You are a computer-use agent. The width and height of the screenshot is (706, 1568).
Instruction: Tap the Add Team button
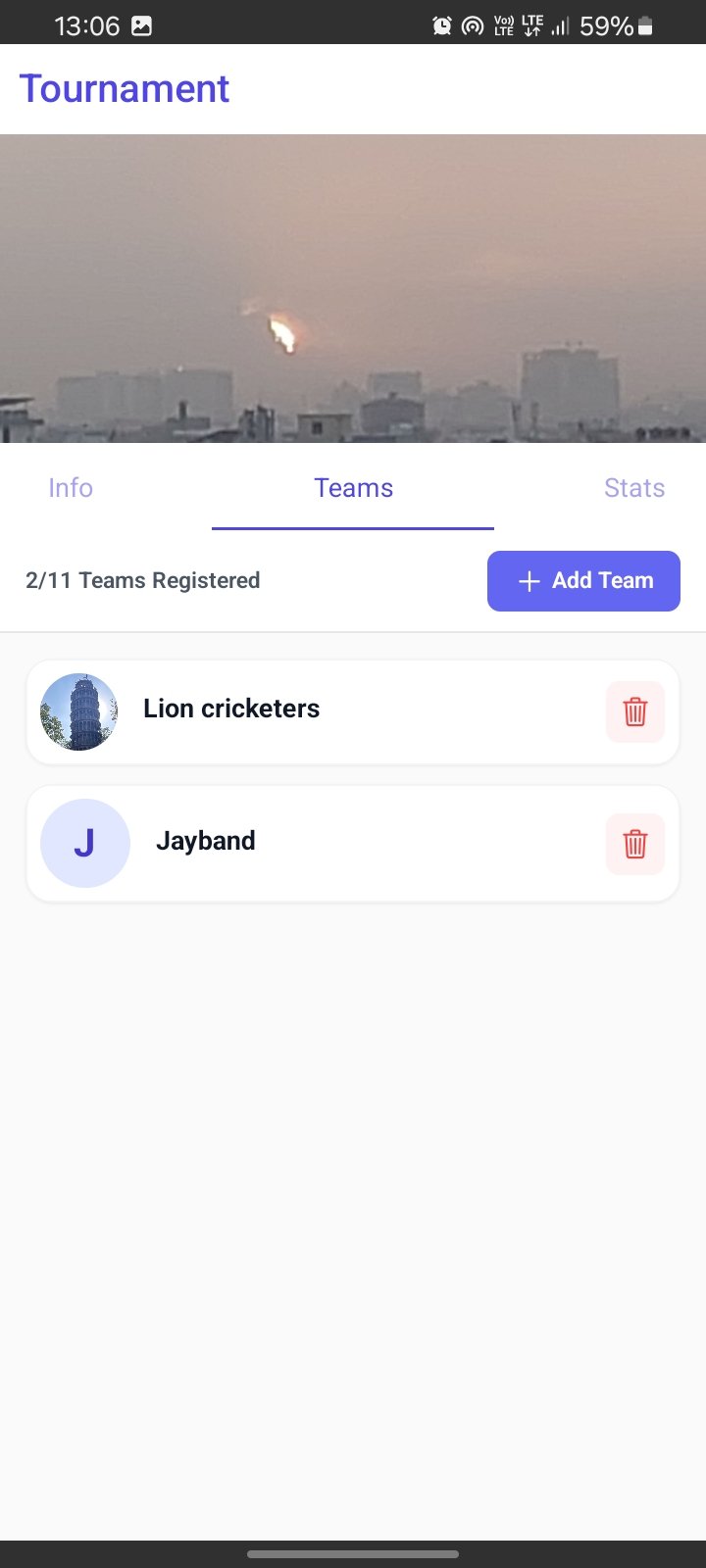(583, 581)
